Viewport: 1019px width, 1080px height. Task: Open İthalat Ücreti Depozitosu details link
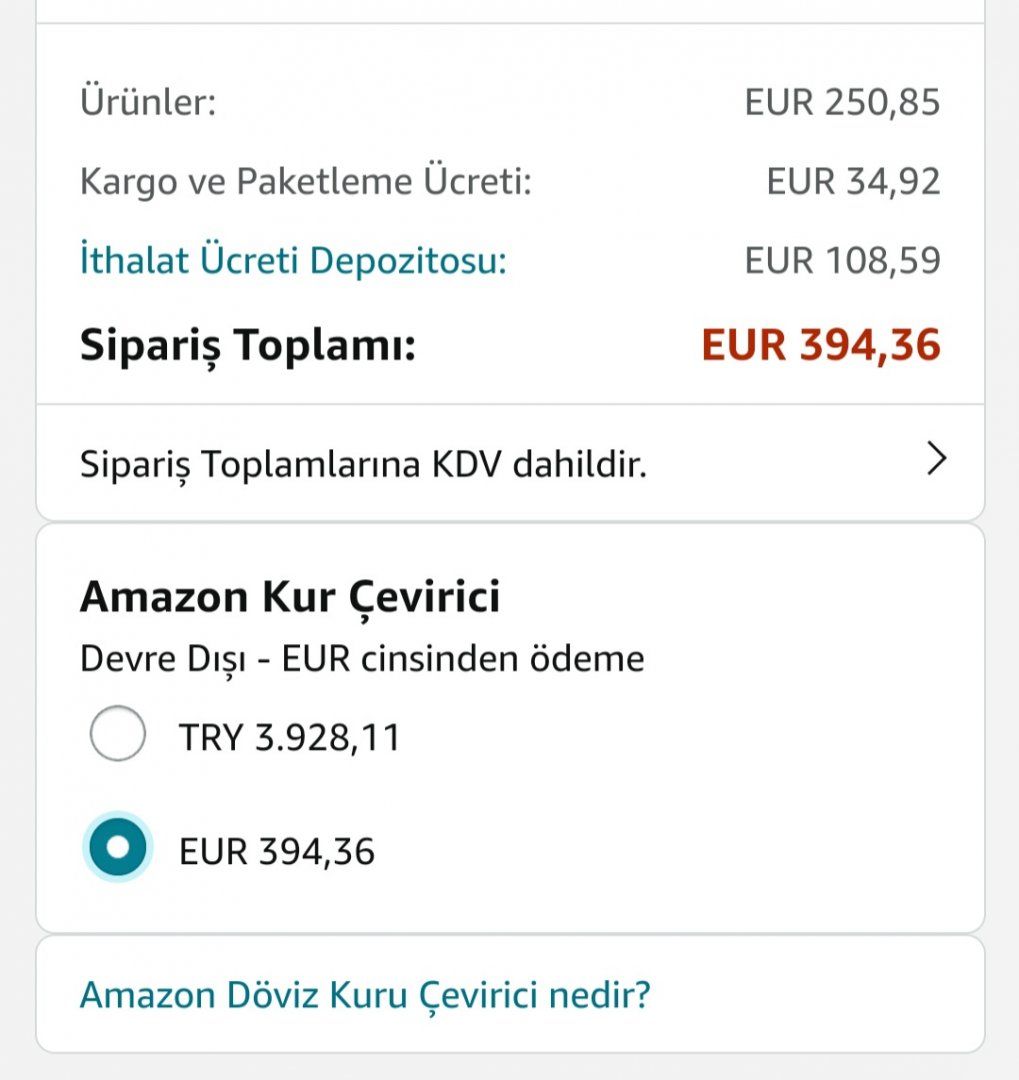click(293, 261)
